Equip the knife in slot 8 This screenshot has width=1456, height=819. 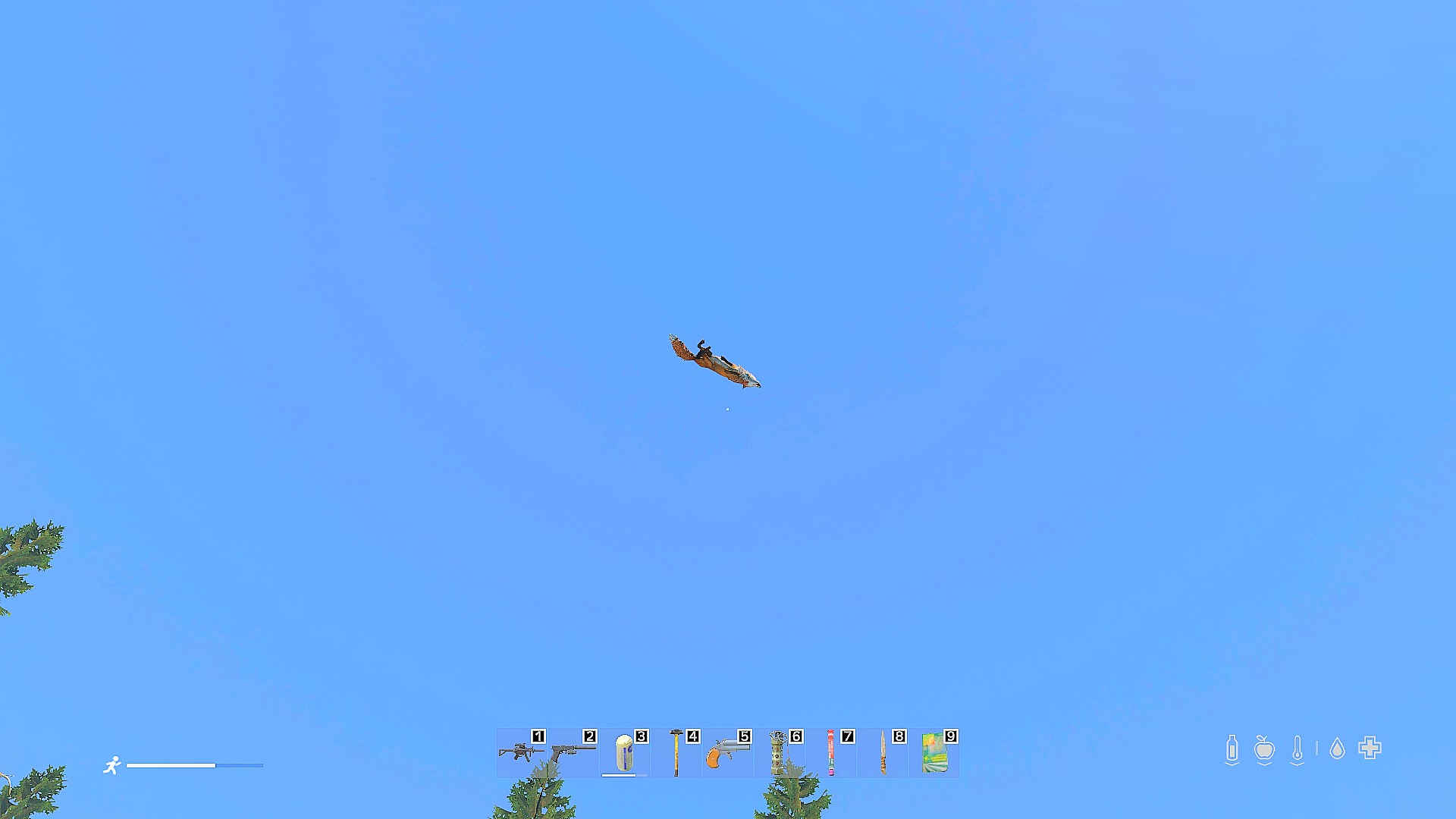pyautogui.click(x=883, y=752)
